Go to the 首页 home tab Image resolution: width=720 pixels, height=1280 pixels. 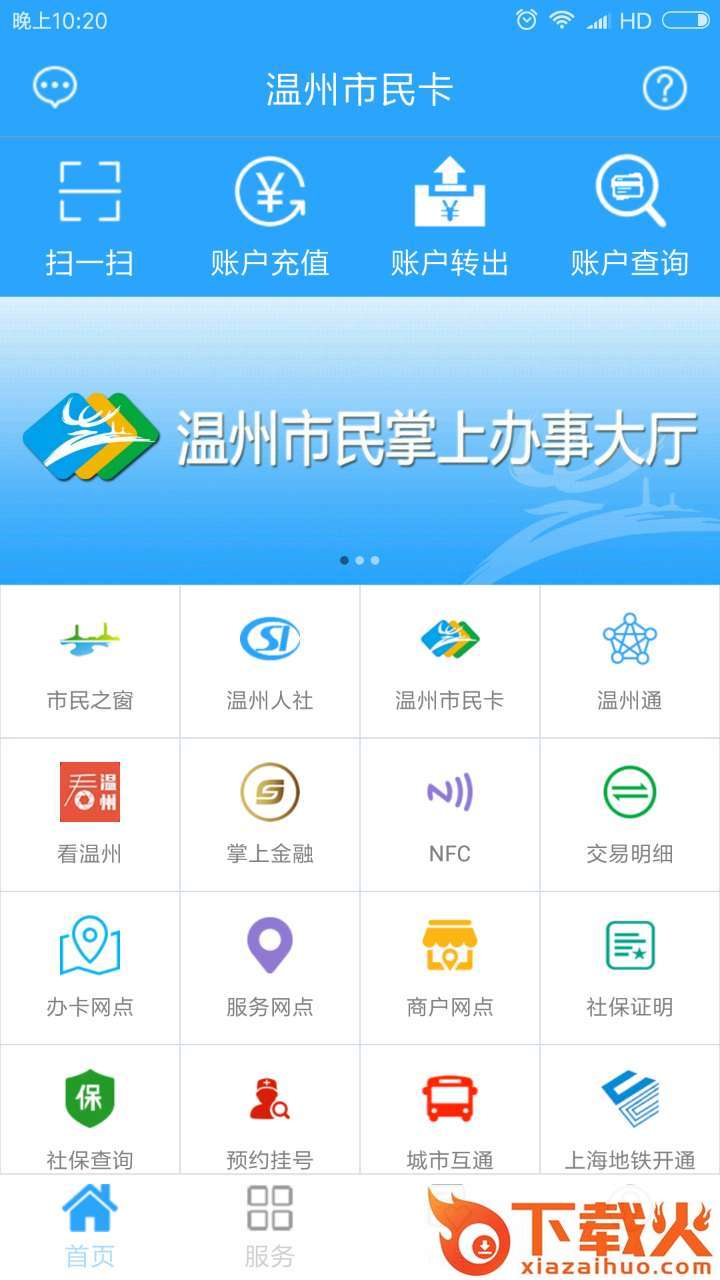click(90, 1226)
